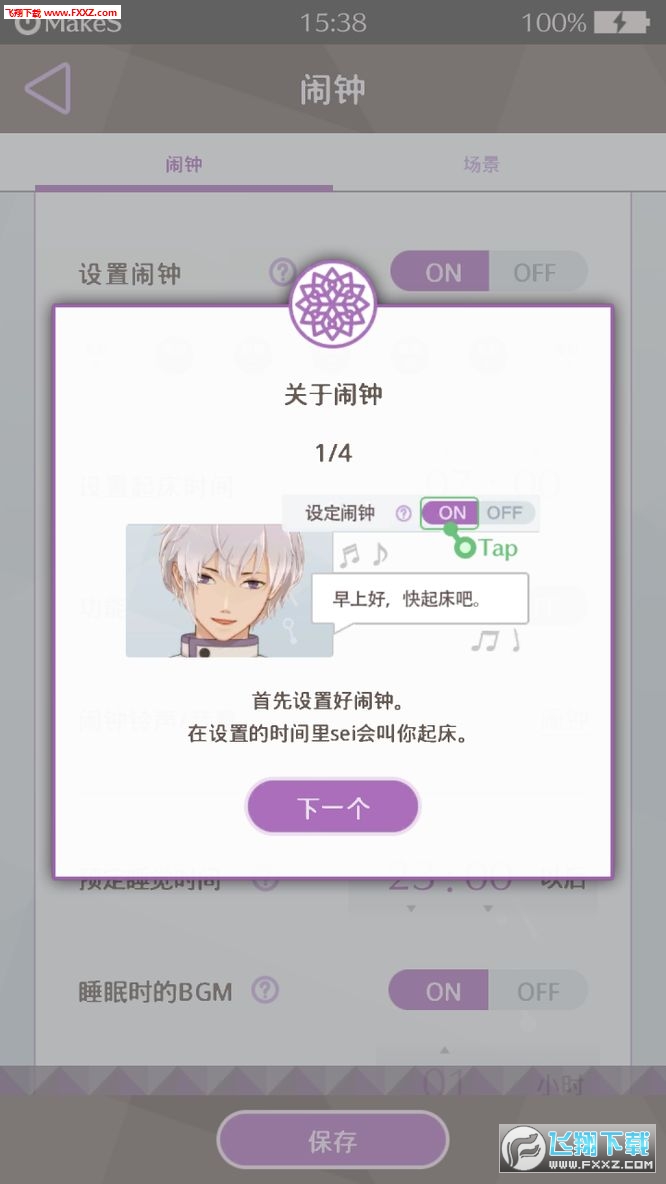The height and width of the screenshot is (1184, 666).
Task: Tap 下一个 to see the next tip
Action: (333, 807)
